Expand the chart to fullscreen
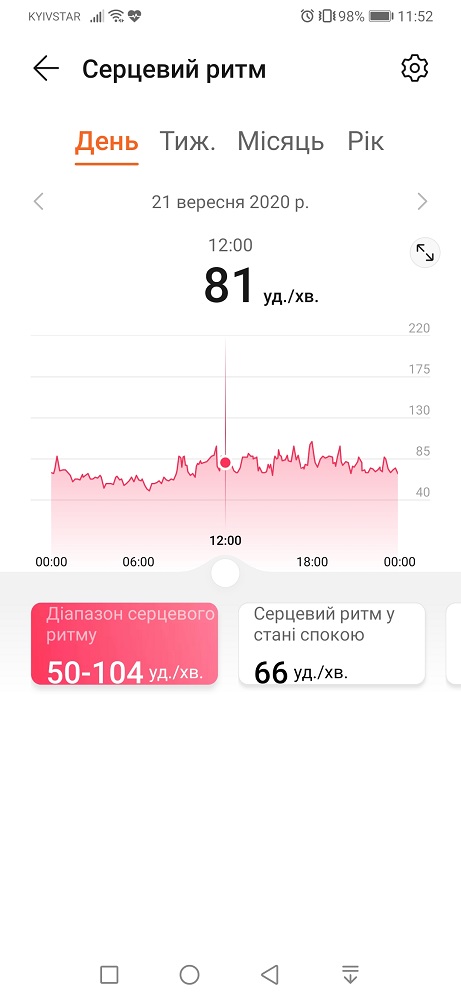Screen dimensions: 461x1000 pyautogui.click(x=425, y=253)
